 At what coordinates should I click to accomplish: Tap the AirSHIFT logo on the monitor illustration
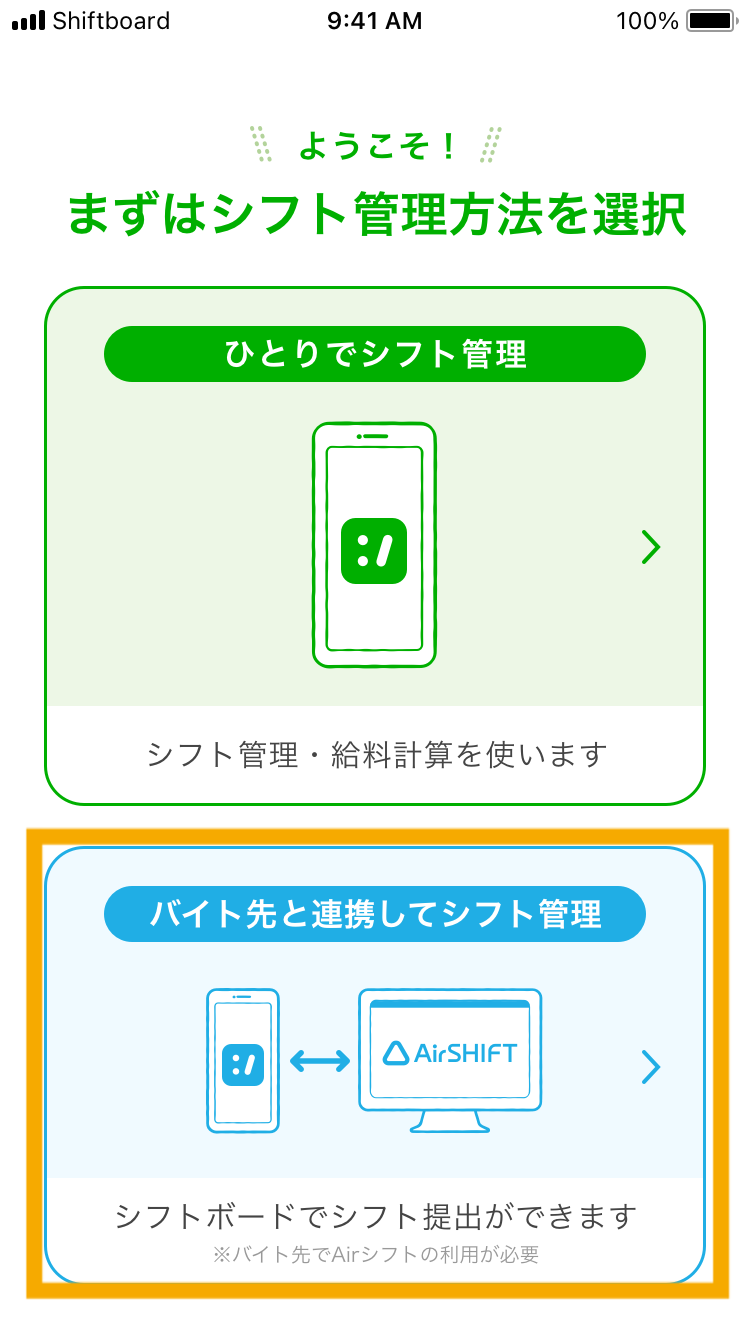coord(449,1053)
